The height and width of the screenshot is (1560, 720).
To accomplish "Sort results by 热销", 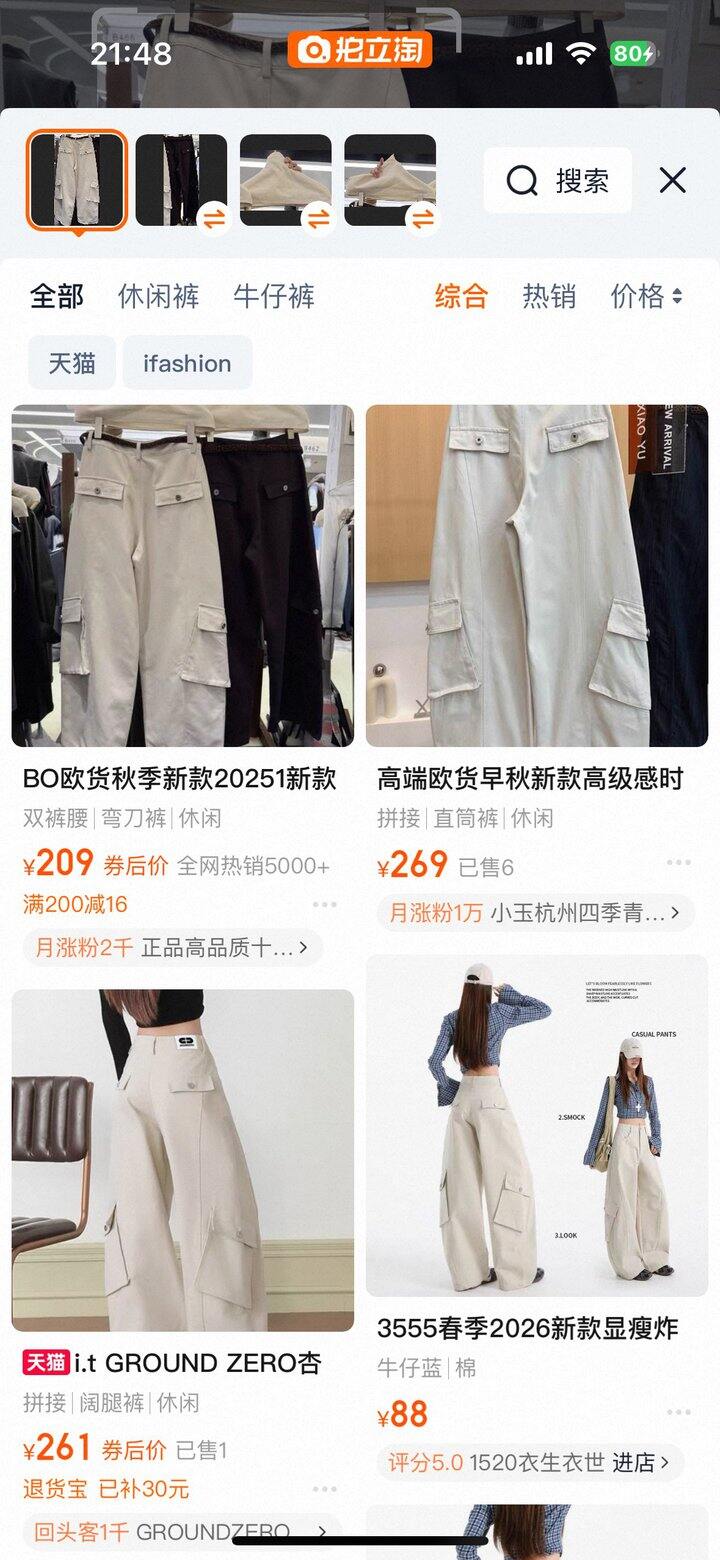I will pyautogui.click(x=549, y=296).
